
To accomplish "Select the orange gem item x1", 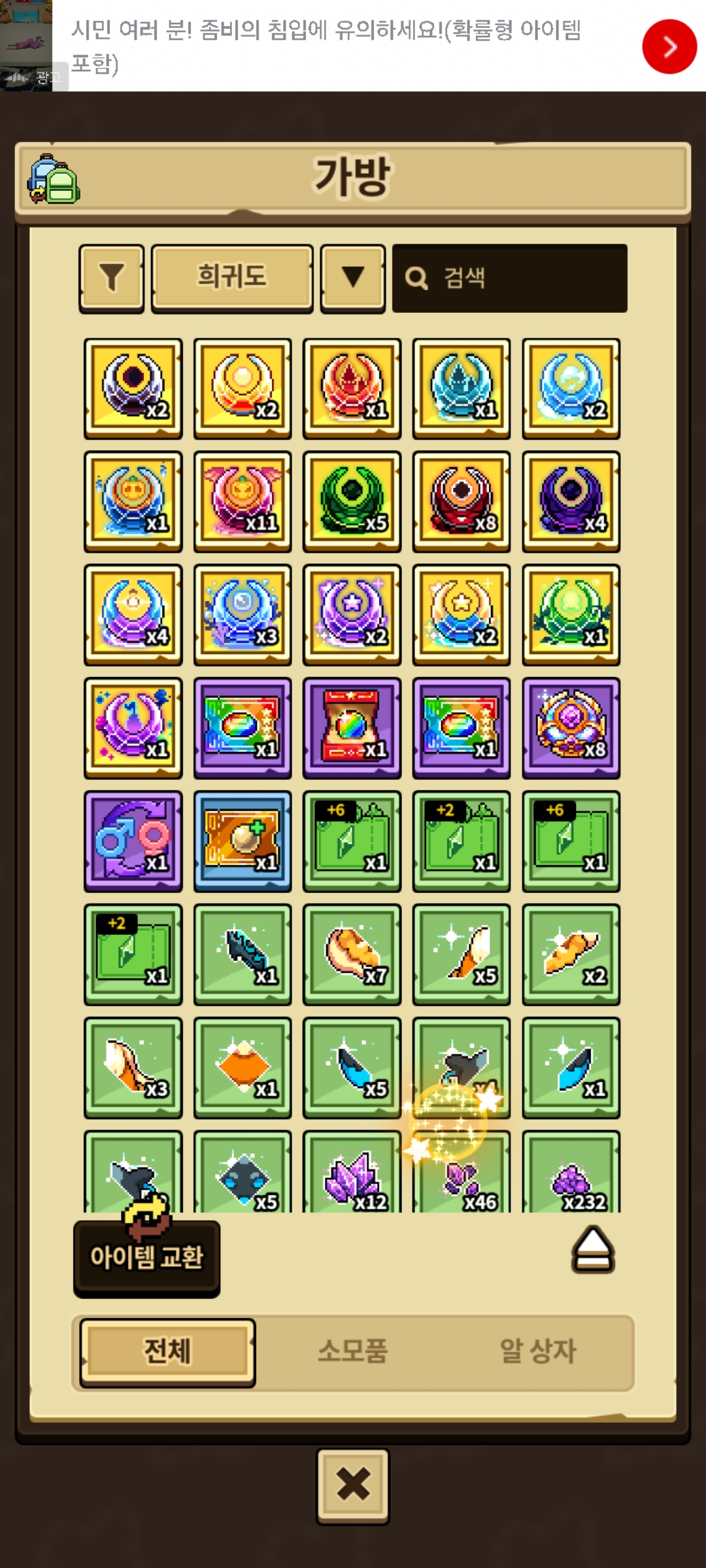I will [x=243, y=1068].
